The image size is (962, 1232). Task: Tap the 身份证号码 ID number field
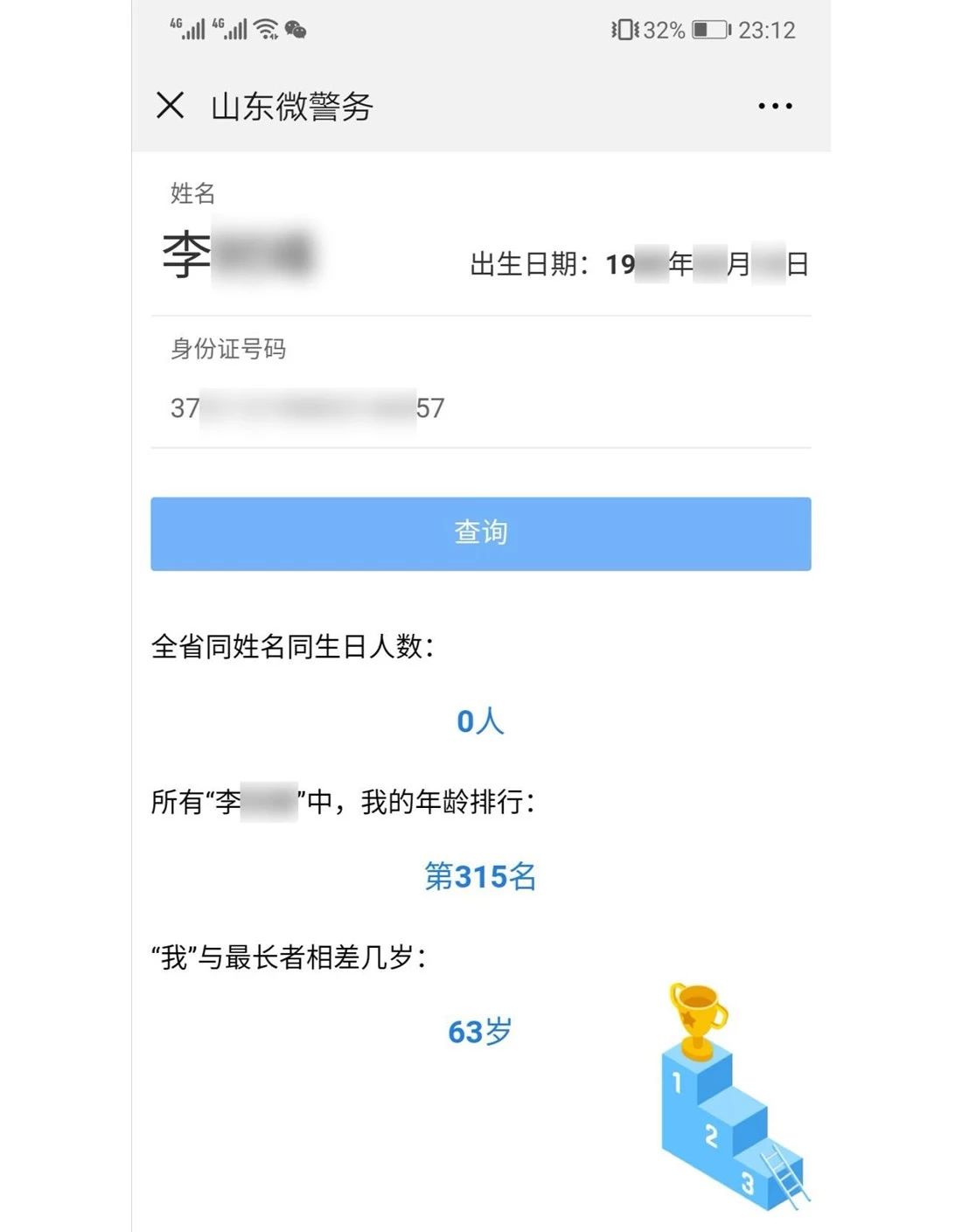point(306,407)
